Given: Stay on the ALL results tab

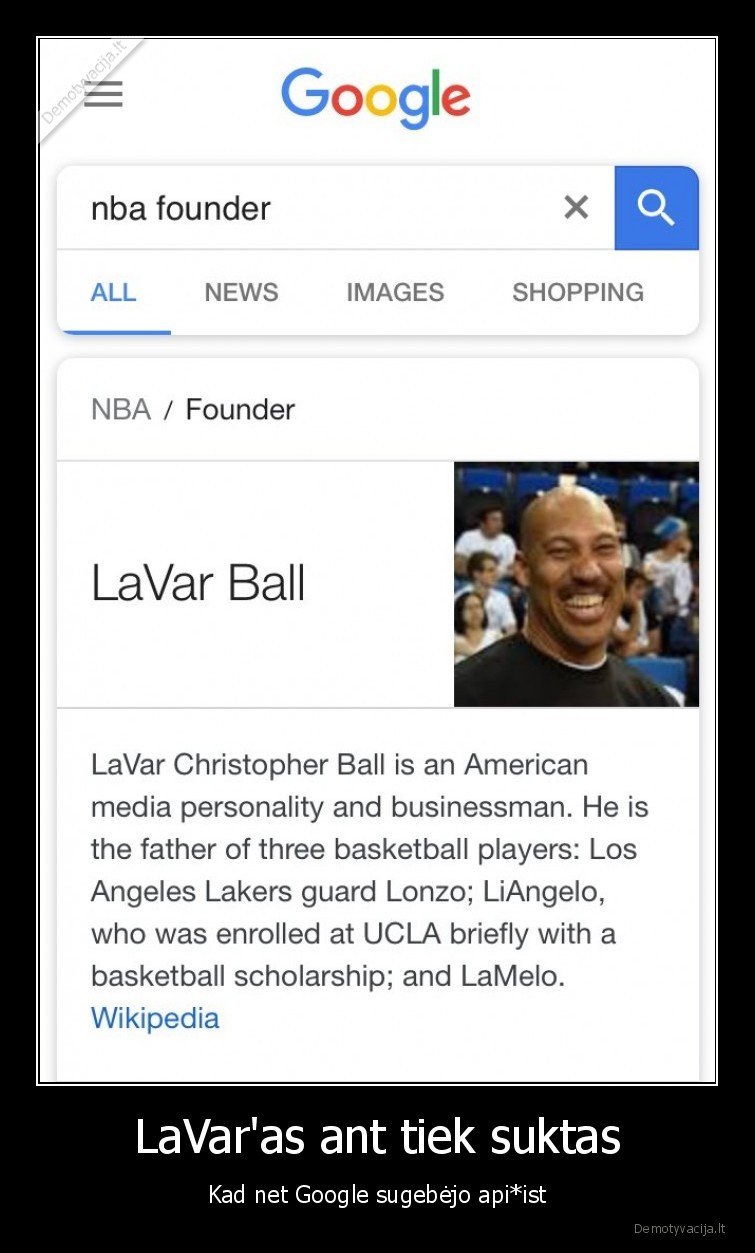Looking at the screenshot, I should click(113, 292).
